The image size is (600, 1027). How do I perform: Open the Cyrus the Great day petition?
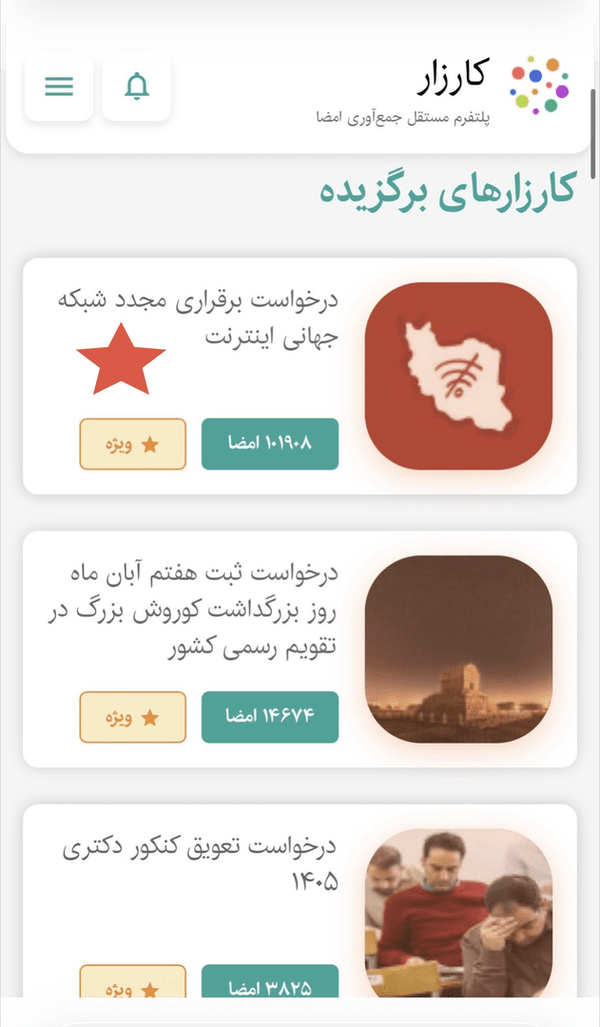coord(300,649)
